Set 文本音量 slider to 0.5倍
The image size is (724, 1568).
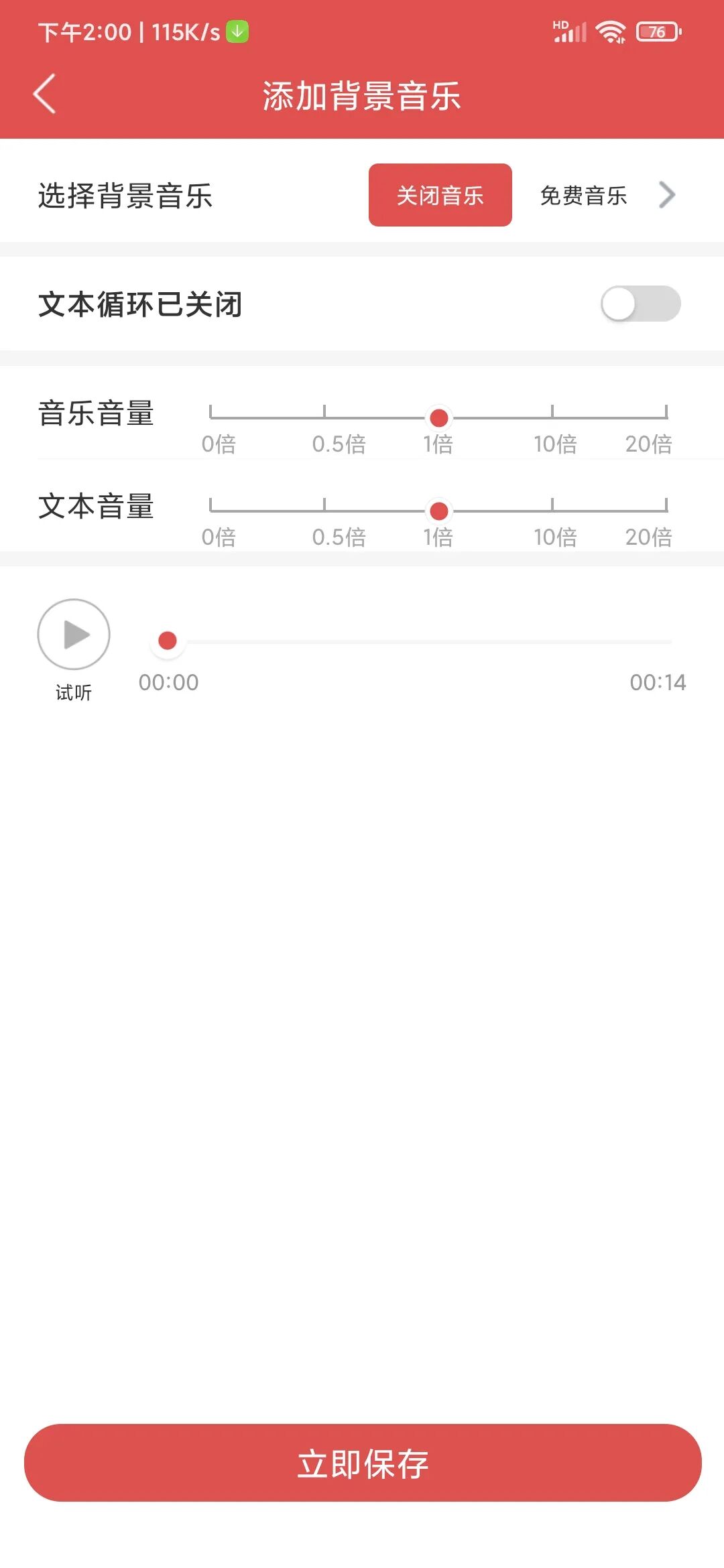[x=324, y=510]
